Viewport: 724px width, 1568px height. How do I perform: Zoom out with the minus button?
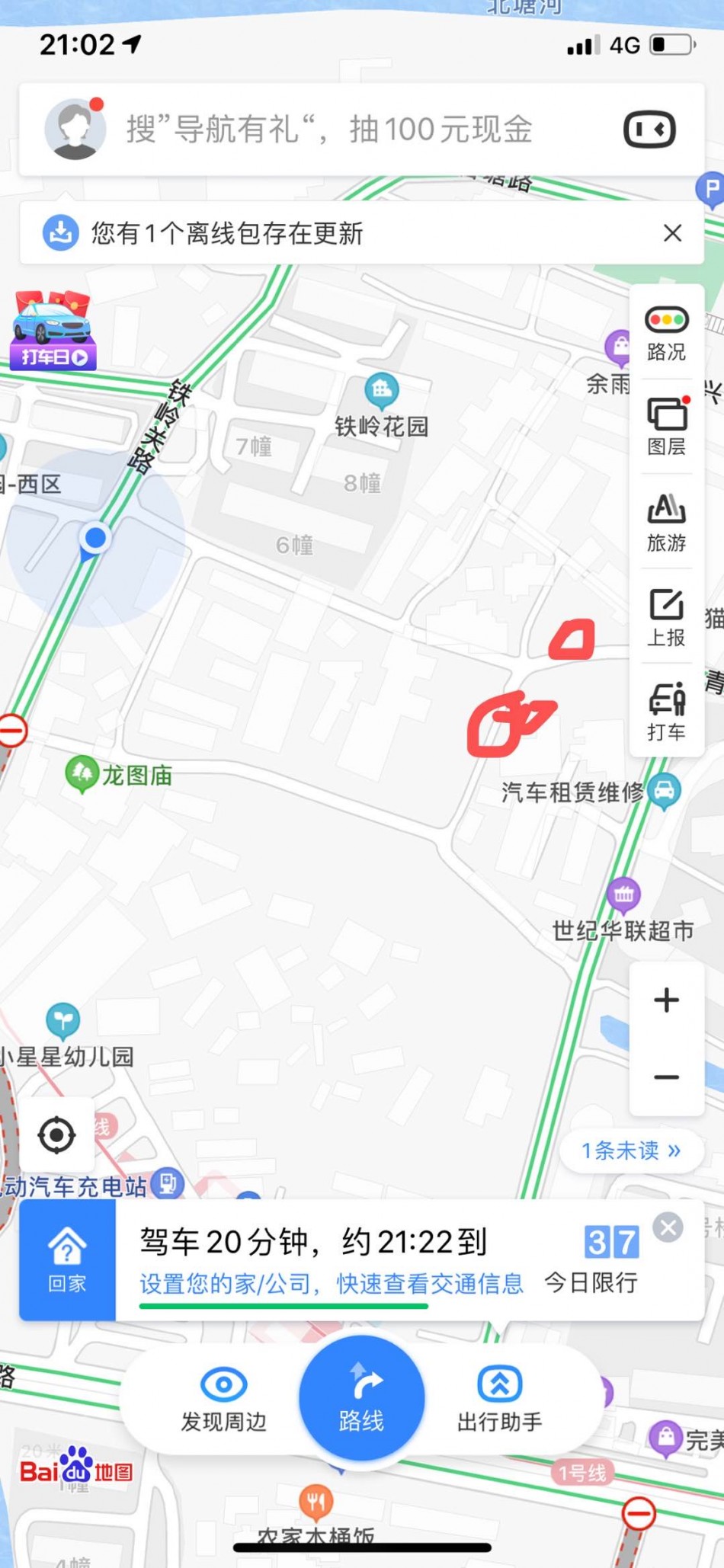coord(666,1077)
